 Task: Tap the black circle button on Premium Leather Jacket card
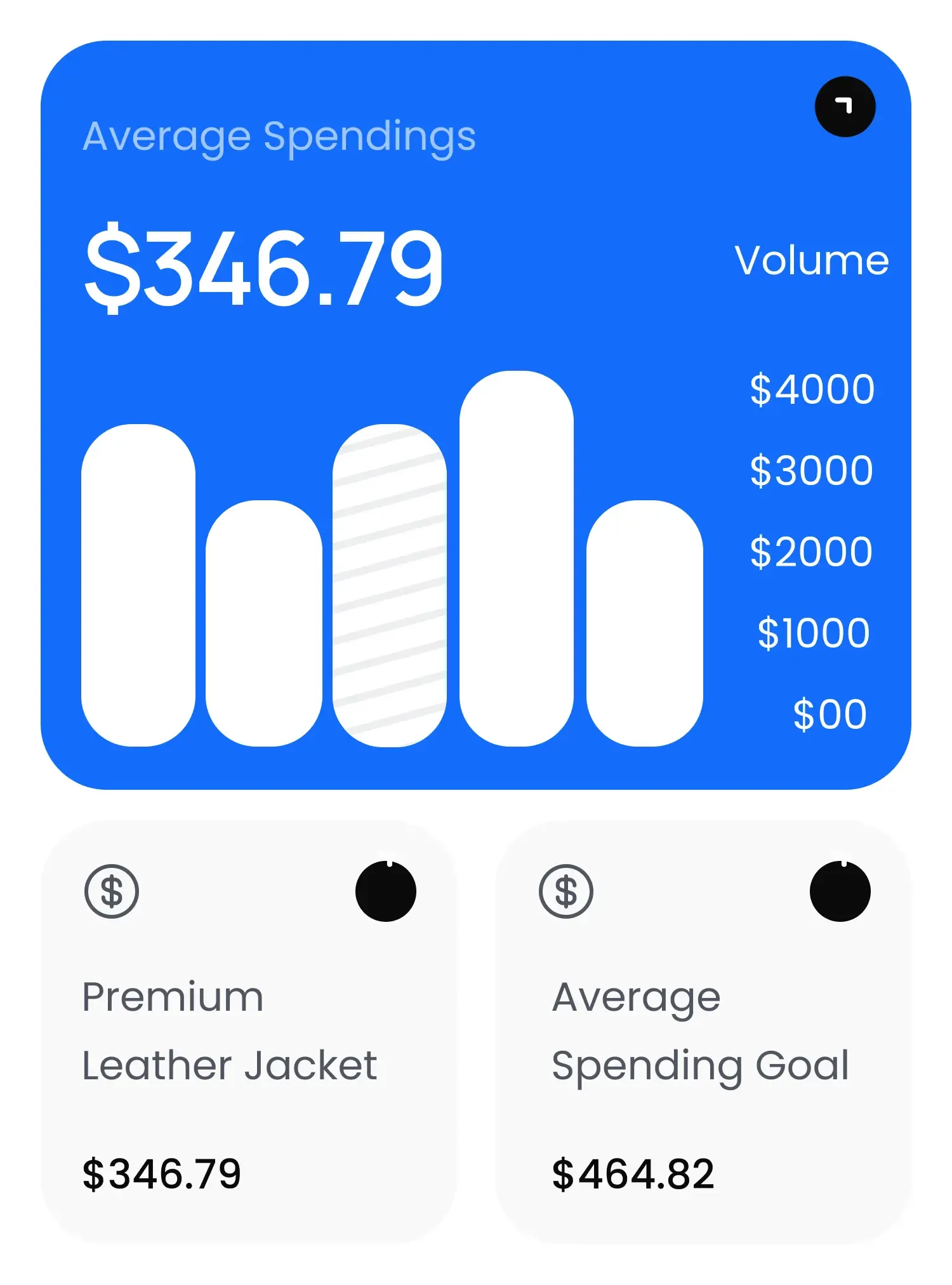[385, 891]
